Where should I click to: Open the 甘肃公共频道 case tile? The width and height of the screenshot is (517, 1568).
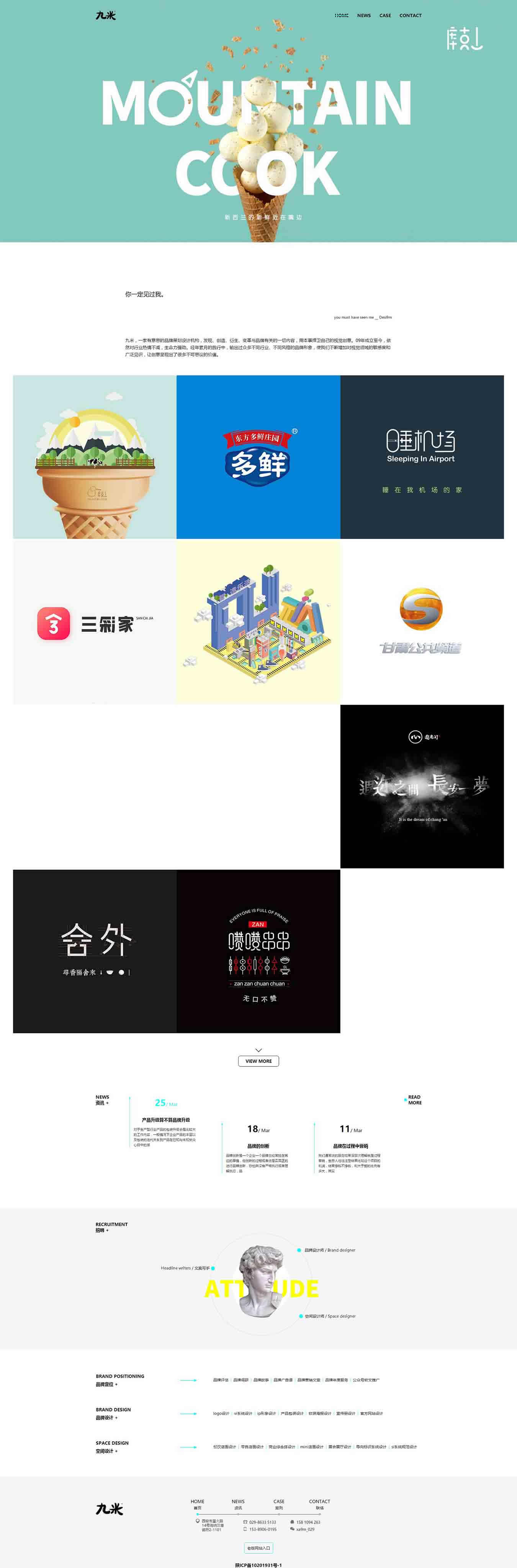coord(421,622)
